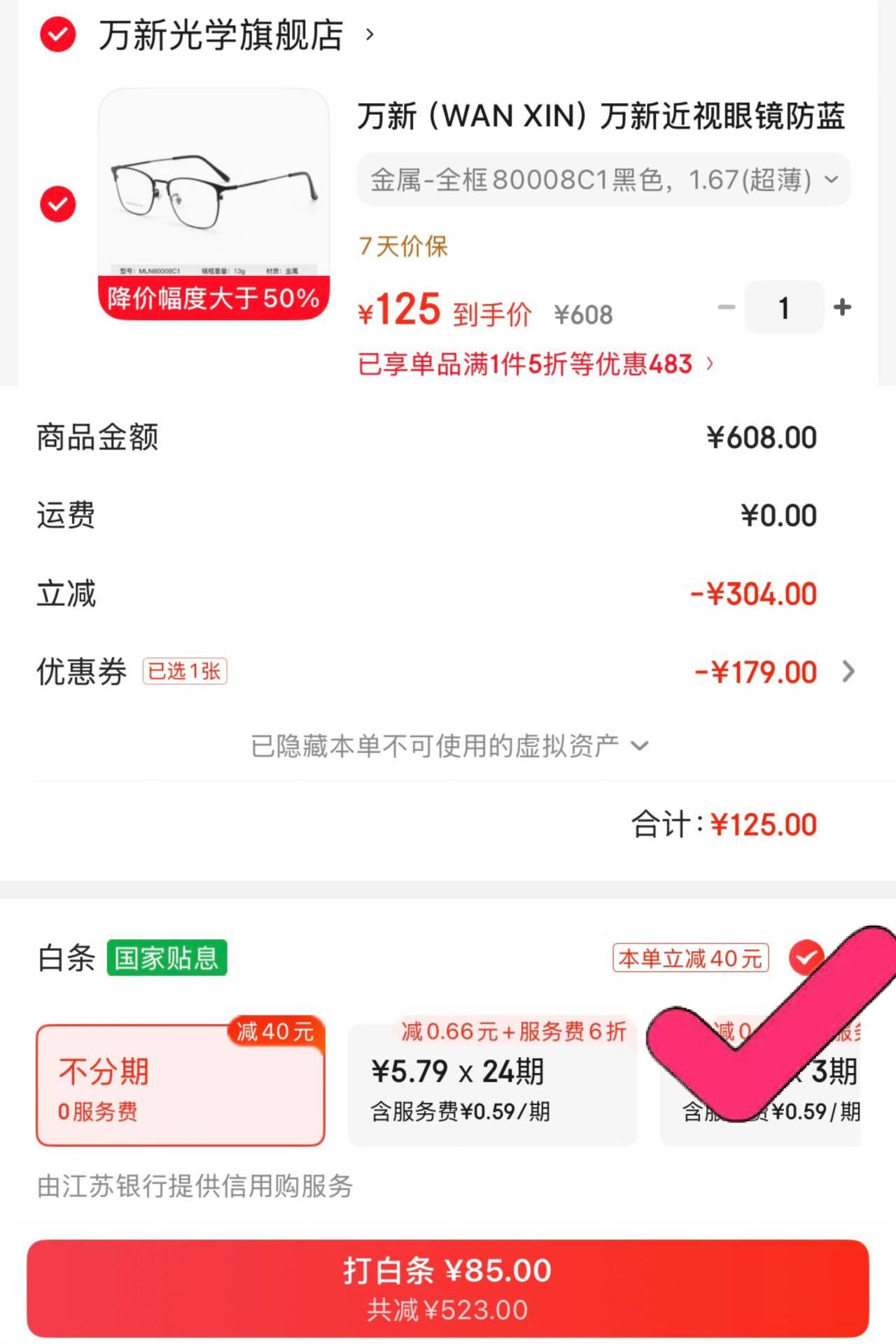Select the 不分期 0服务费 option

[180, 1085]
